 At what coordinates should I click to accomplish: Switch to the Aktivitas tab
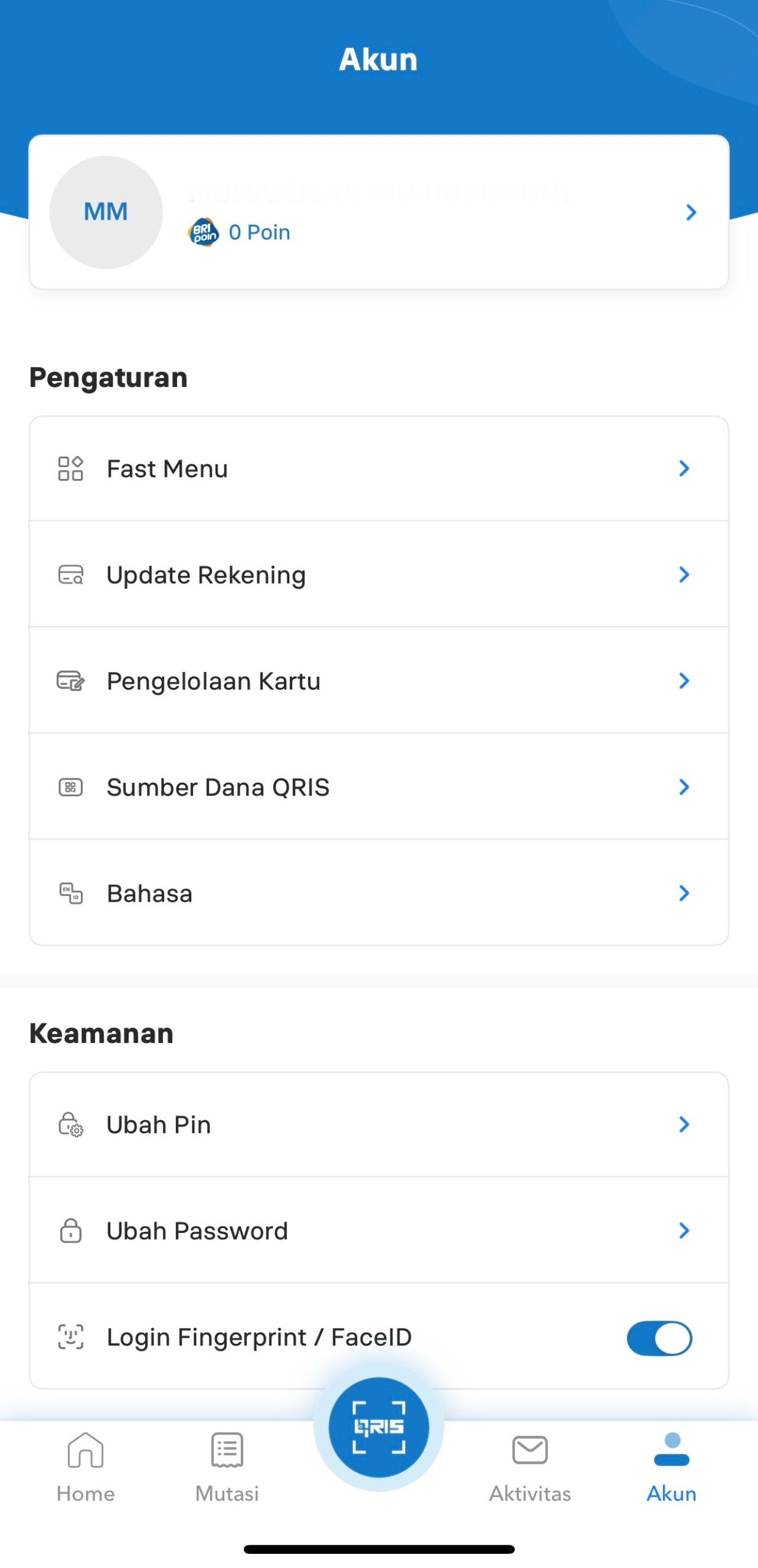pyautogui.click(x=530, y=1467)
